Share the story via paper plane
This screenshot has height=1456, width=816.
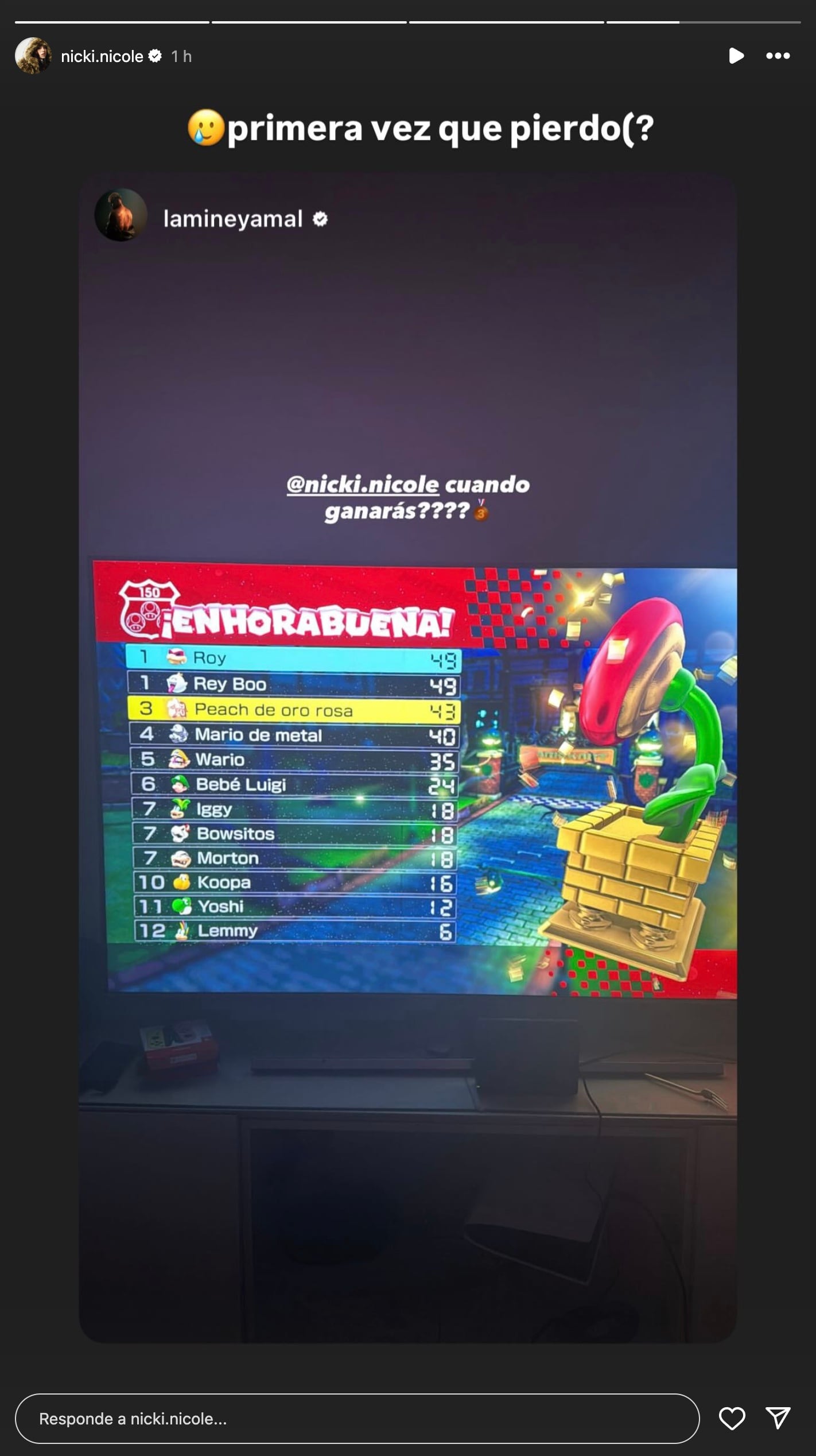tap(778, 1419)
